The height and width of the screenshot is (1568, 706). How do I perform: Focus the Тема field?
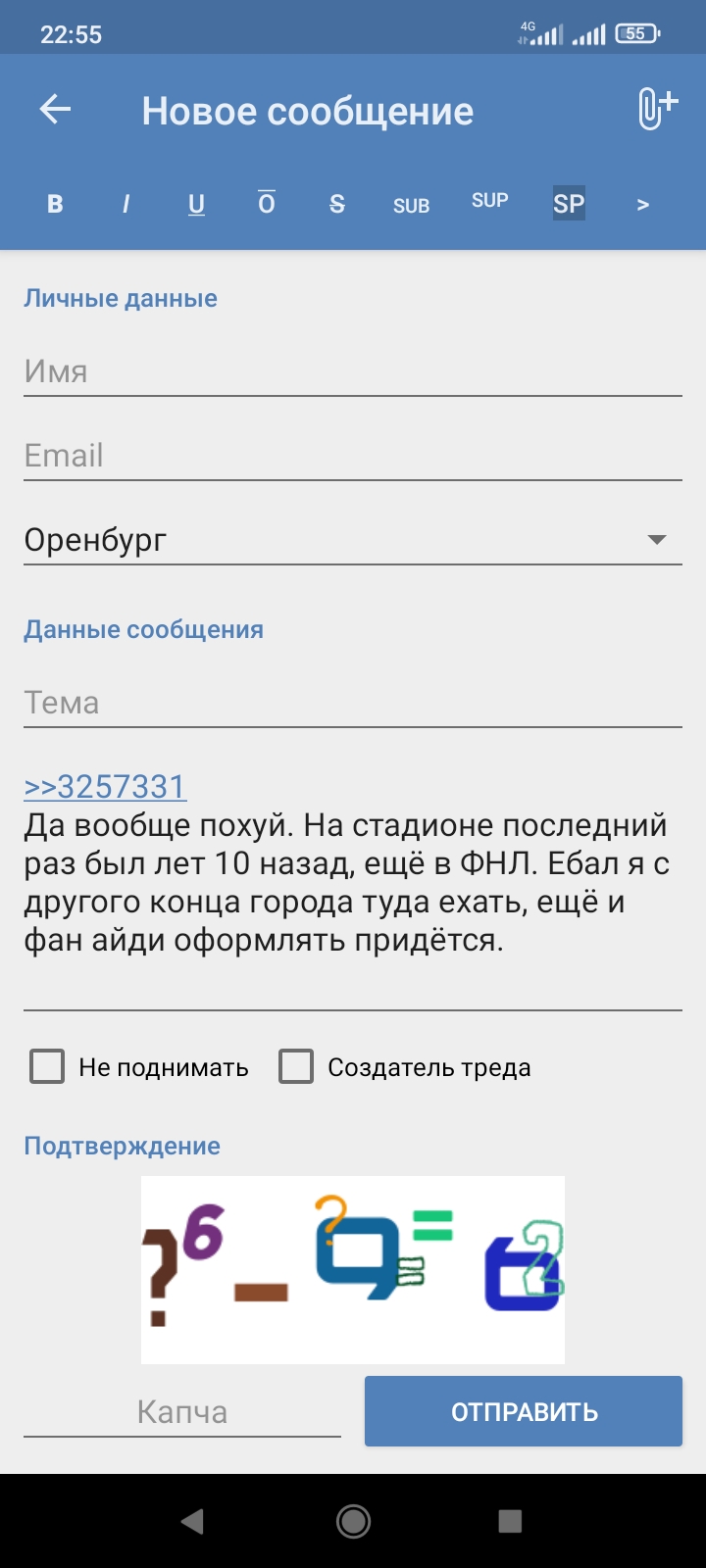click(x=353, y=703)
